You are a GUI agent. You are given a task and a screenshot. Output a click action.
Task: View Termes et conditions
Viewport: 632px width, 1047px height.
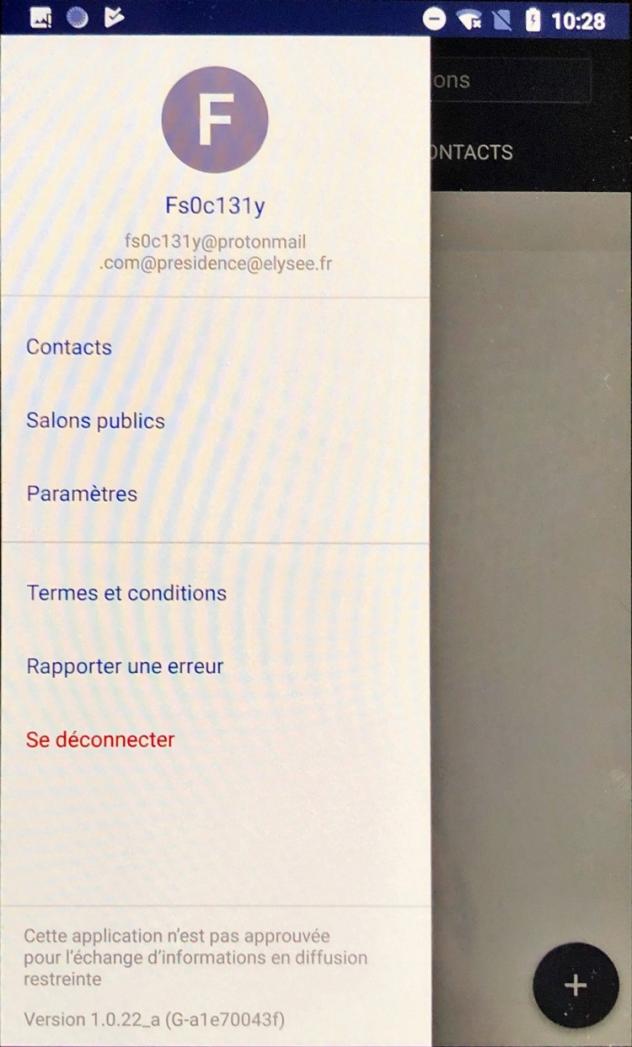tap(126, 593)
